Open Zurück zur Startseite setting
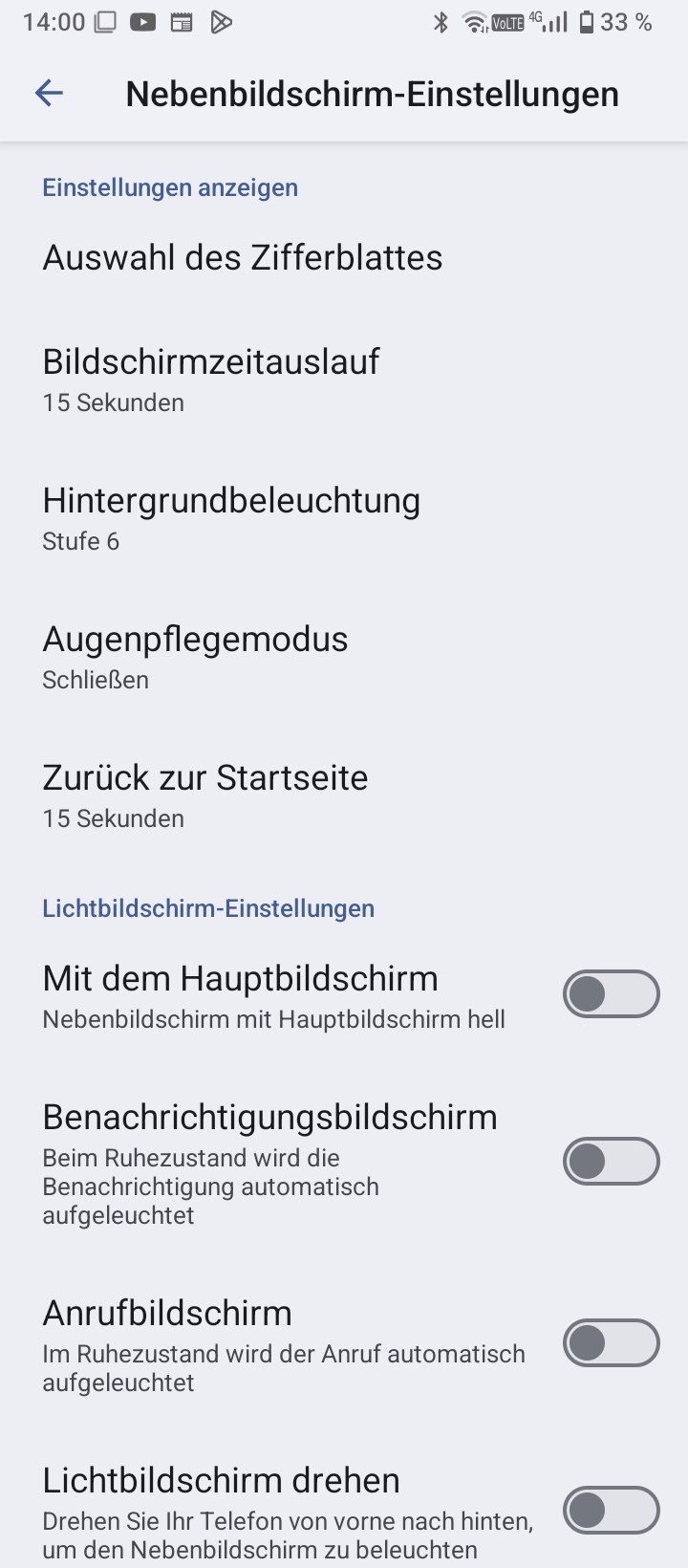The width and height of the screenshot is (688, 1568). click(x=205, y=795)
